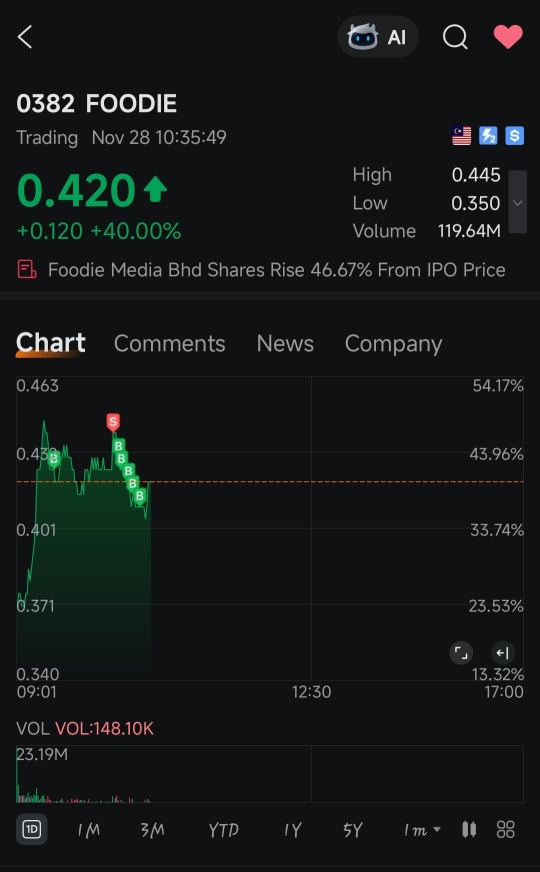Open the search magnifier icon
Viewport: 540px width, 872px height.
click(455, 37)
